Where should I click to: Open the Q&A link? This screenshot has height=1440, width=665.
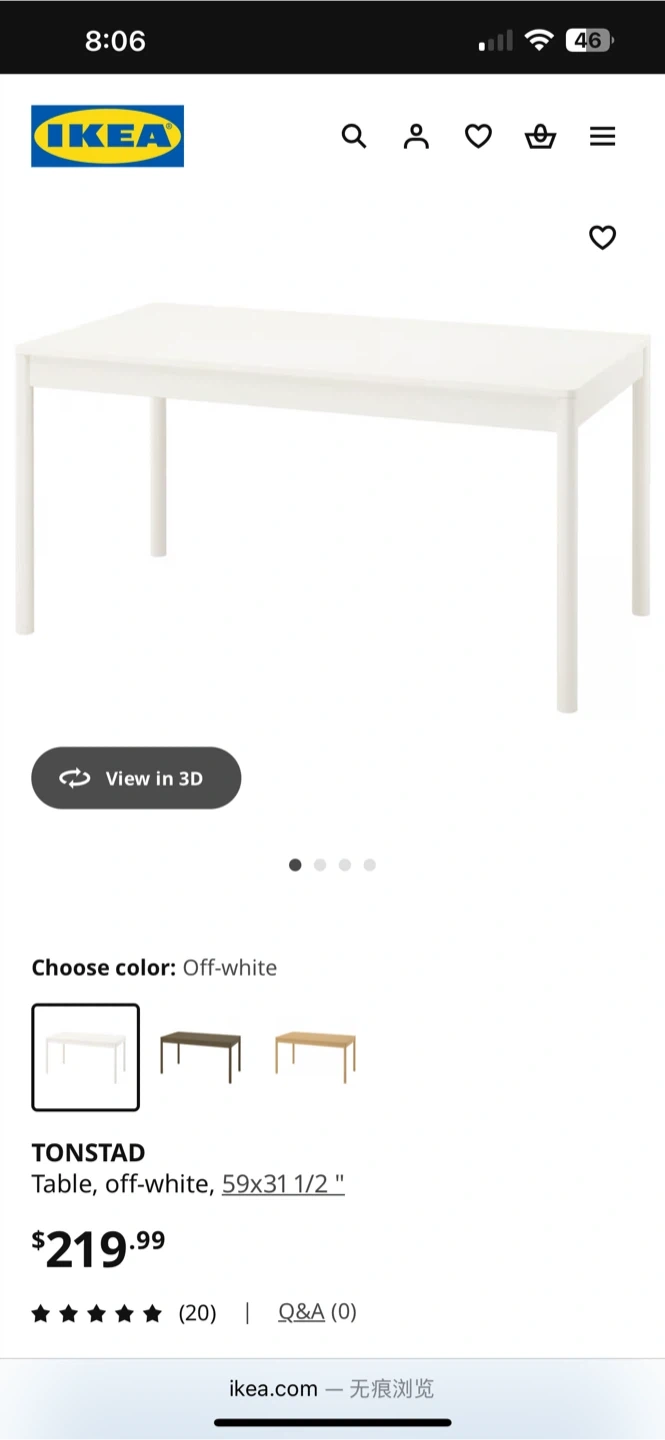pyautogui.click(x=301, y=1312)
